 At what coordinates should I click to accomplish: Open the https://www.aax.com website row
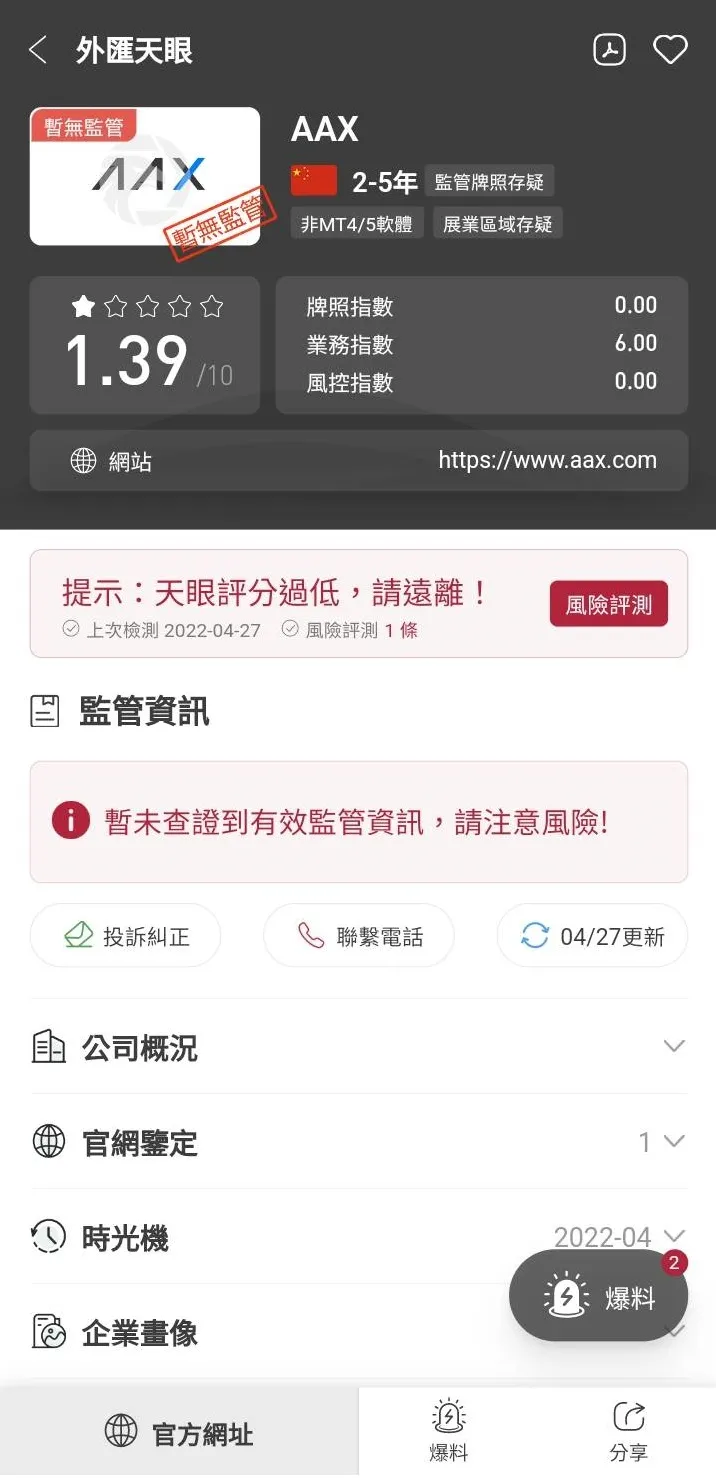click(359, 460)
